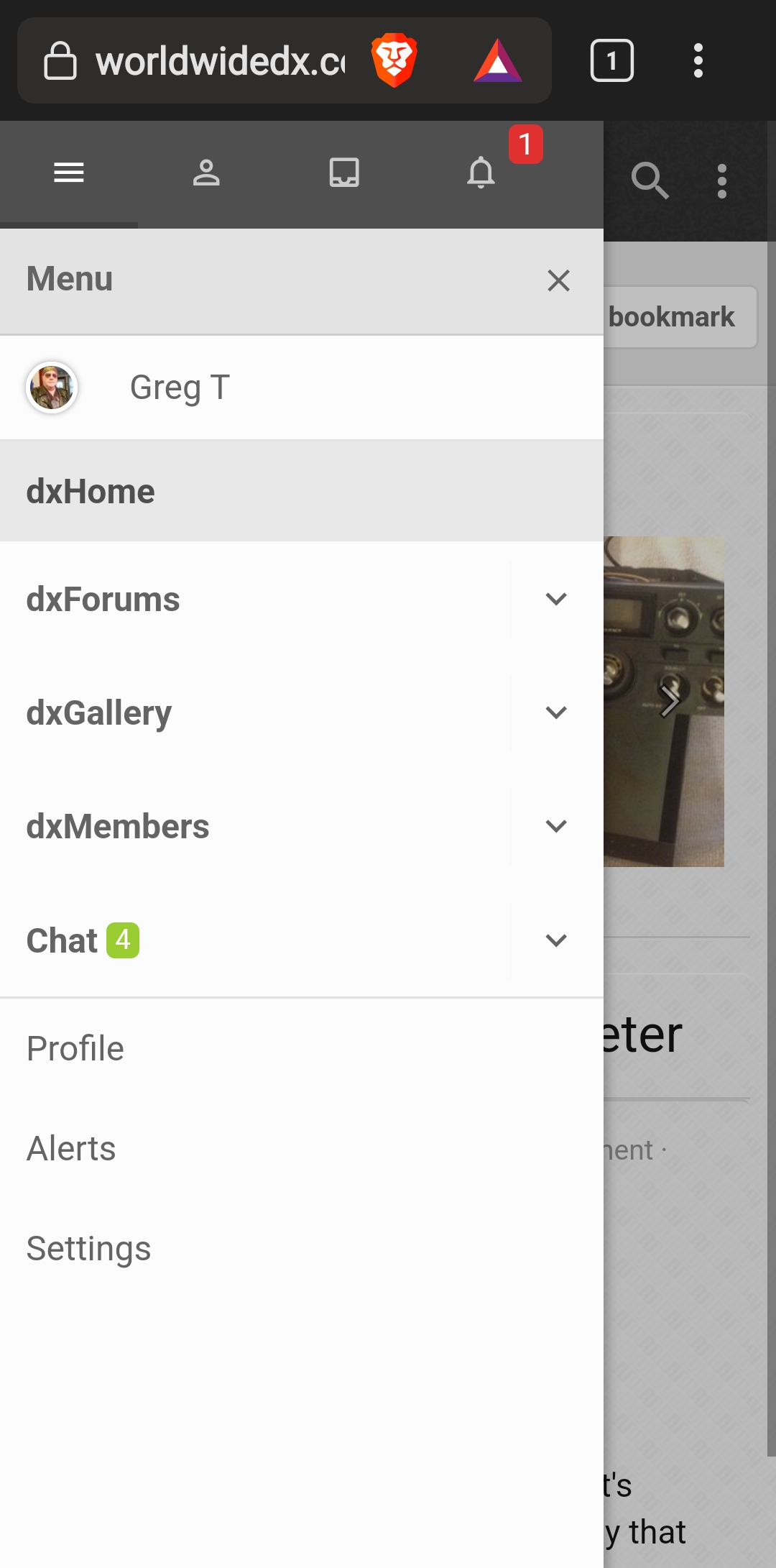Open Greg T's user row
This screenshot has height=1568, width=776.
pos(180,388)
